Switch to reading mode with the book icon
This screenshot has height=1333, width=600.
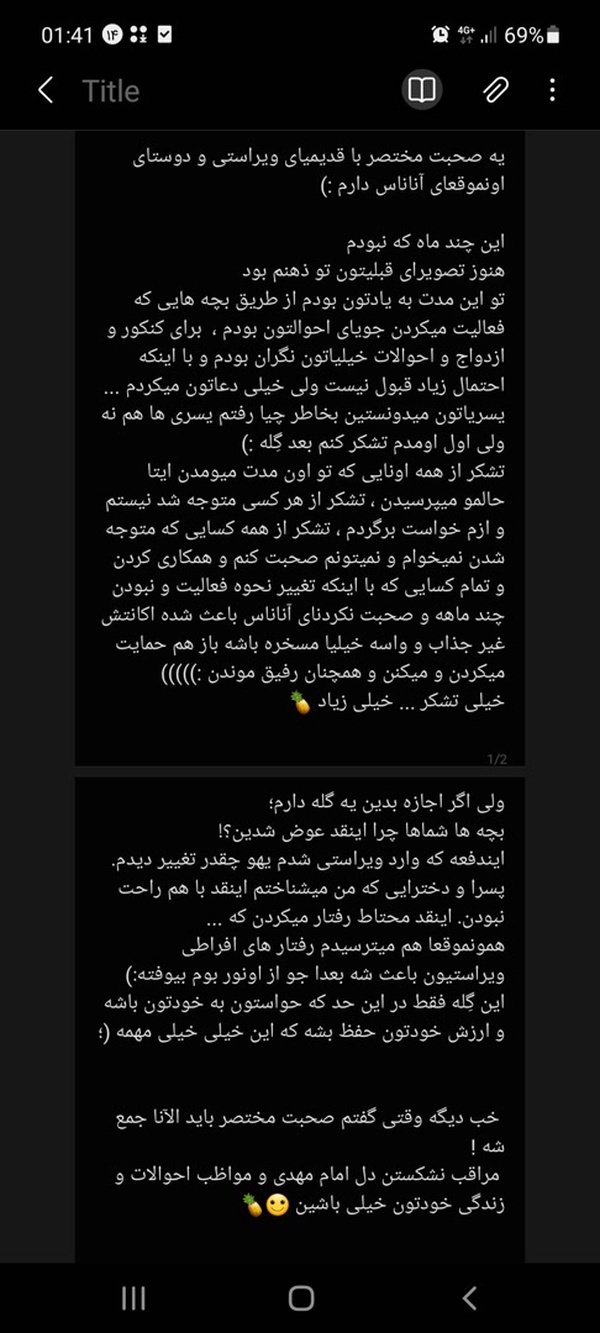coord(422,90)
